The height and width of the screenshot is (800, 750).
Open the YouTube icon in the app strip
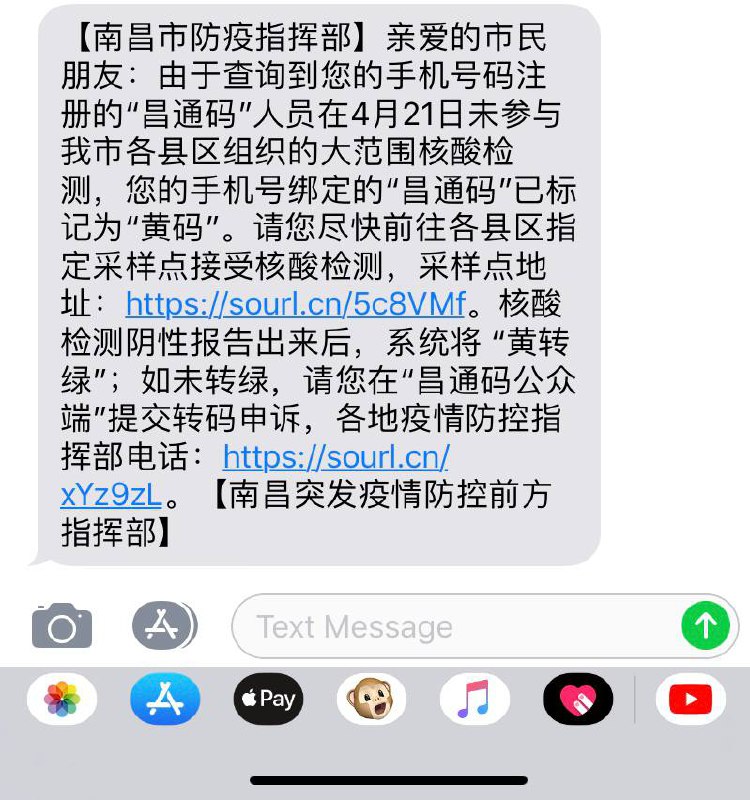click(x=690, y=700)
